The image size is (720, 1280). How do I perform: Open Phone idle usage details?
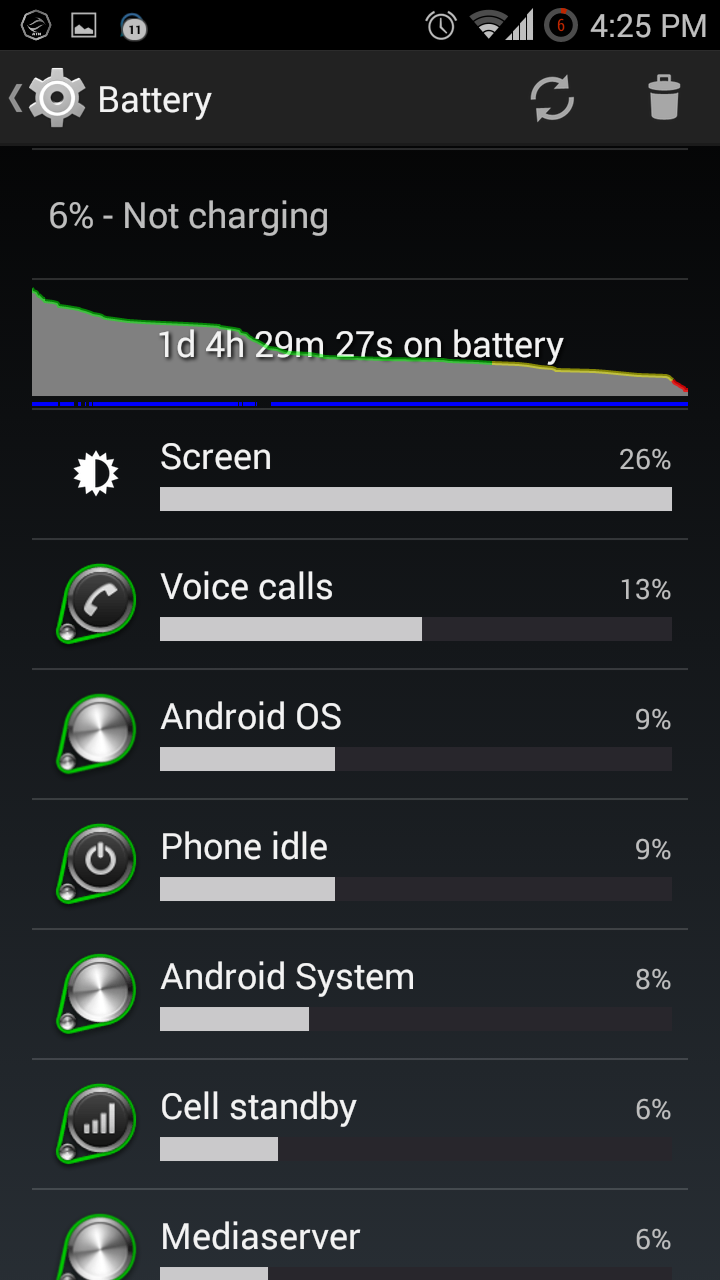(360, 865)
